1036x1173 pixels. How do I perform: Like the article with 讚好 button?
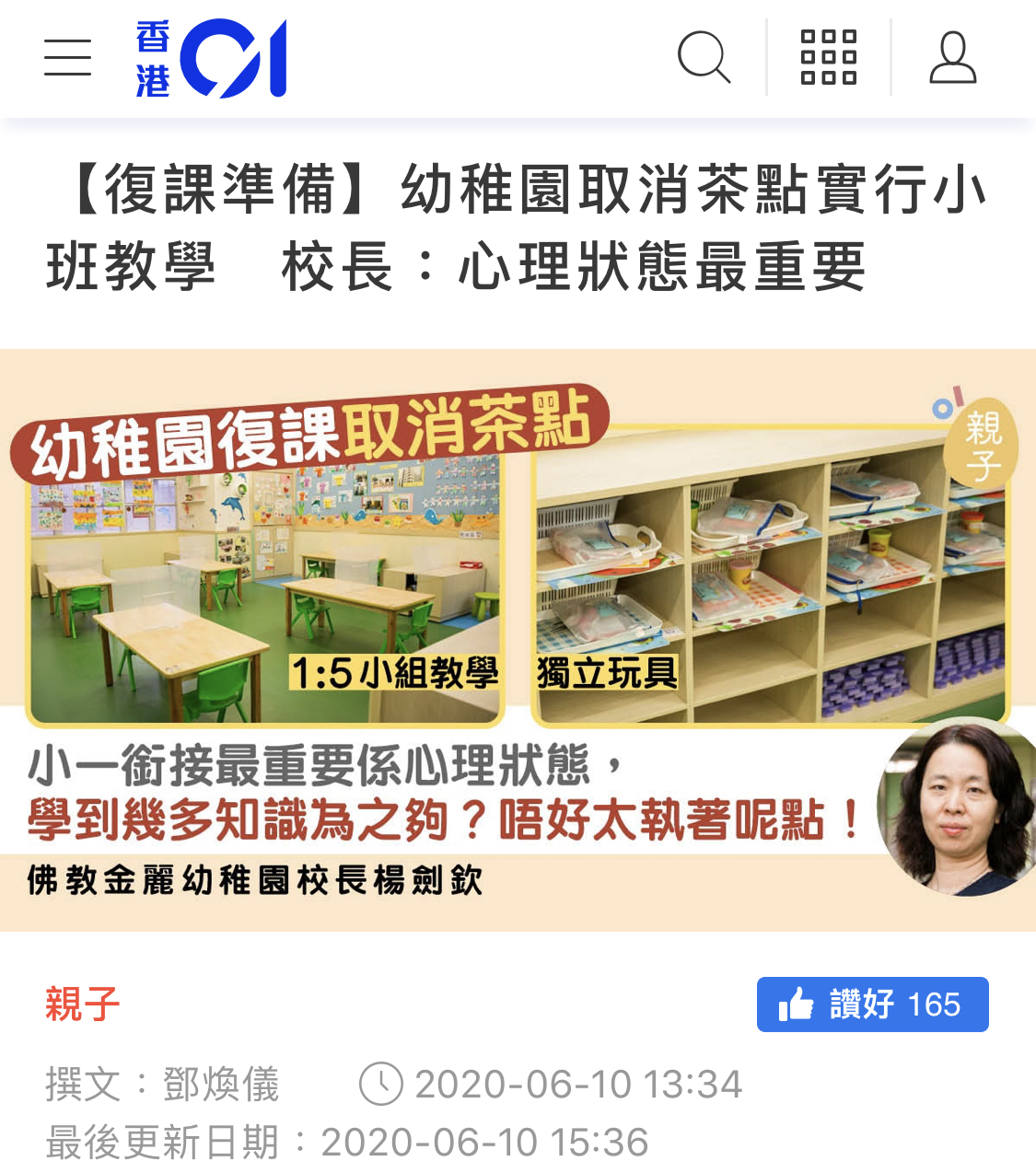(872, 1004)
